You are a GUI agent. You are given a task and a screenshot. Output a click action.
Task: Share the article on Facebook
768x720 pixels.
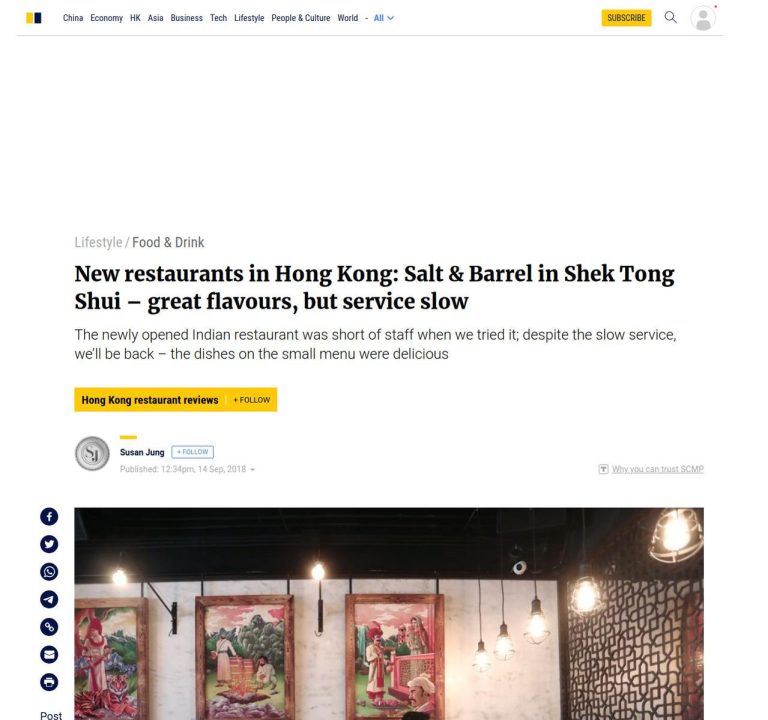(49, 517)
